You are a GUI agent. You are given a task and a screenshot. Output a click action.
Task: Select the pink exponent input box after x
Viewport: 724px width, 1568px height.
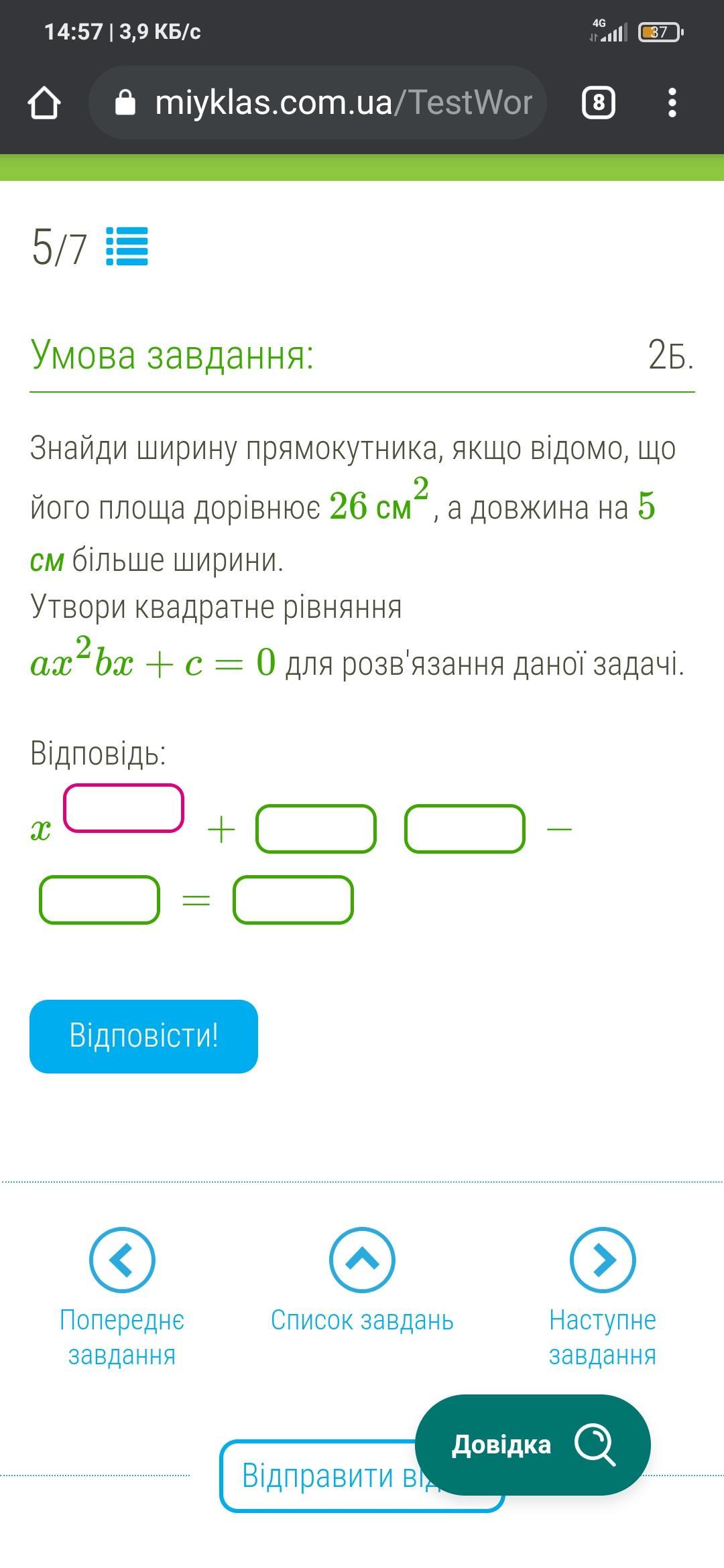124,808
